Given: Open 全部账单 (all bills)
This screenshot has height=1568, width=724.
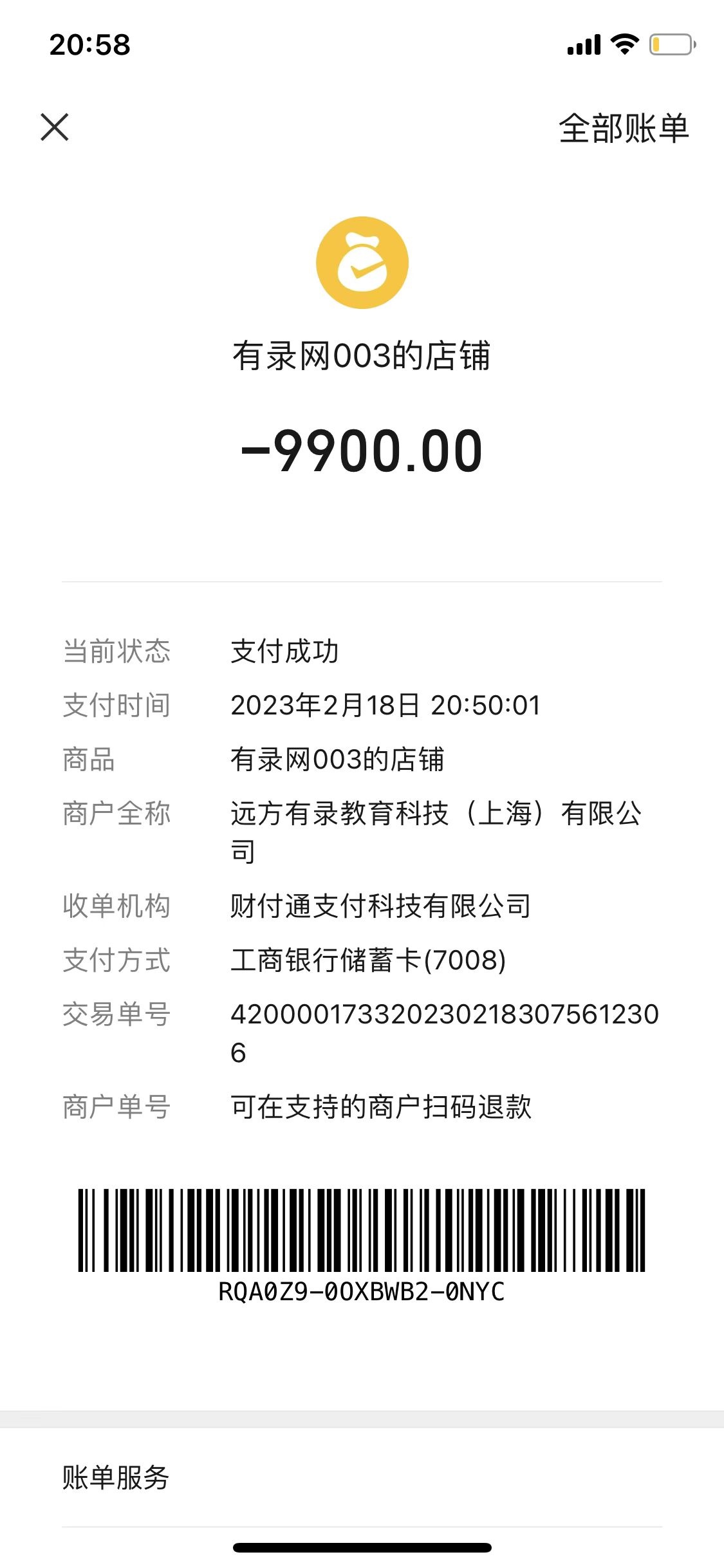Looking at the screenshot, I should [623, 128].
